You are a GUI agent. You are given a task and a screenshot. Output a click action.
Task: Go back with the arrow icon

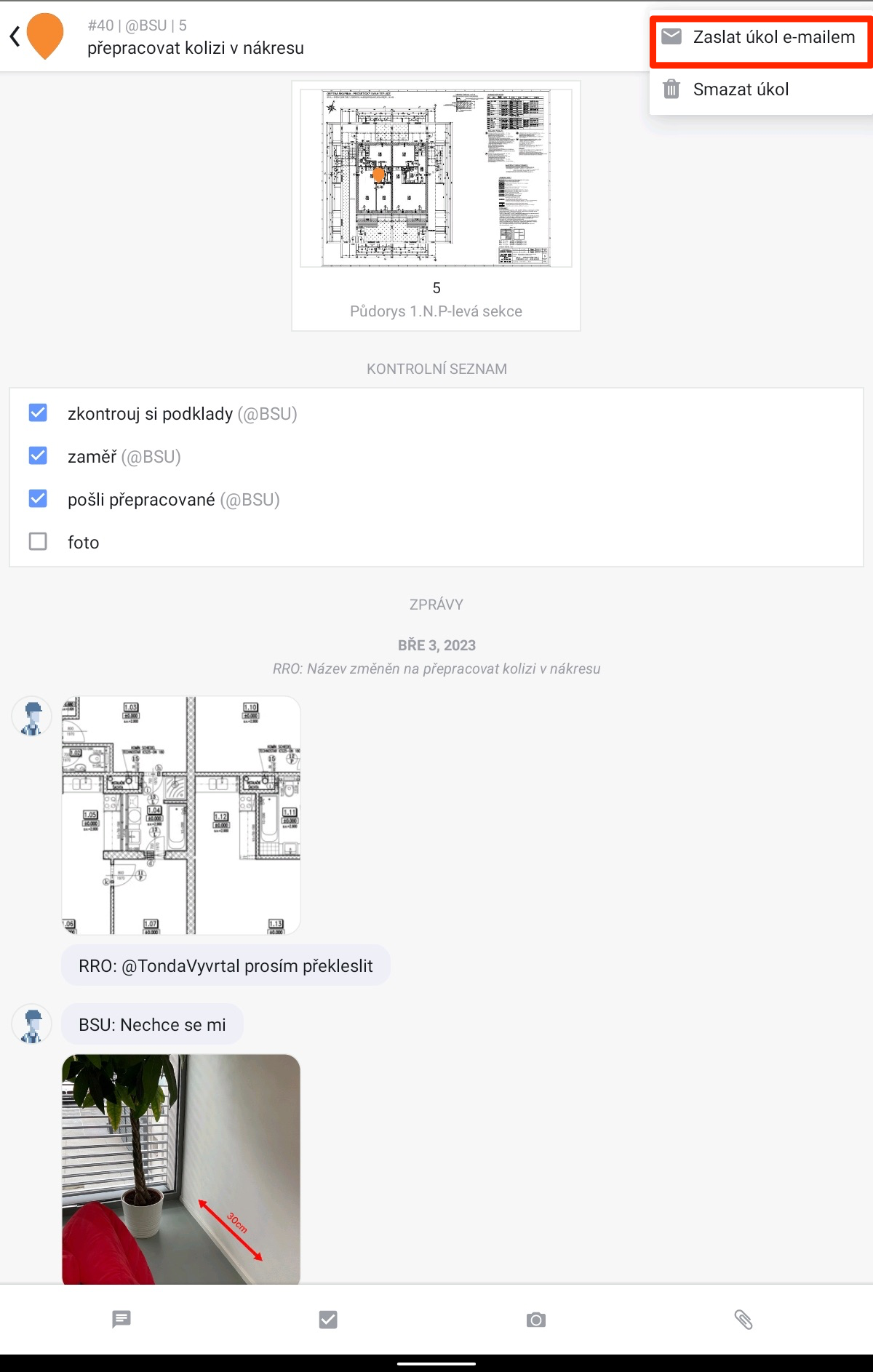pyautogui.click(x=15, y=36)
